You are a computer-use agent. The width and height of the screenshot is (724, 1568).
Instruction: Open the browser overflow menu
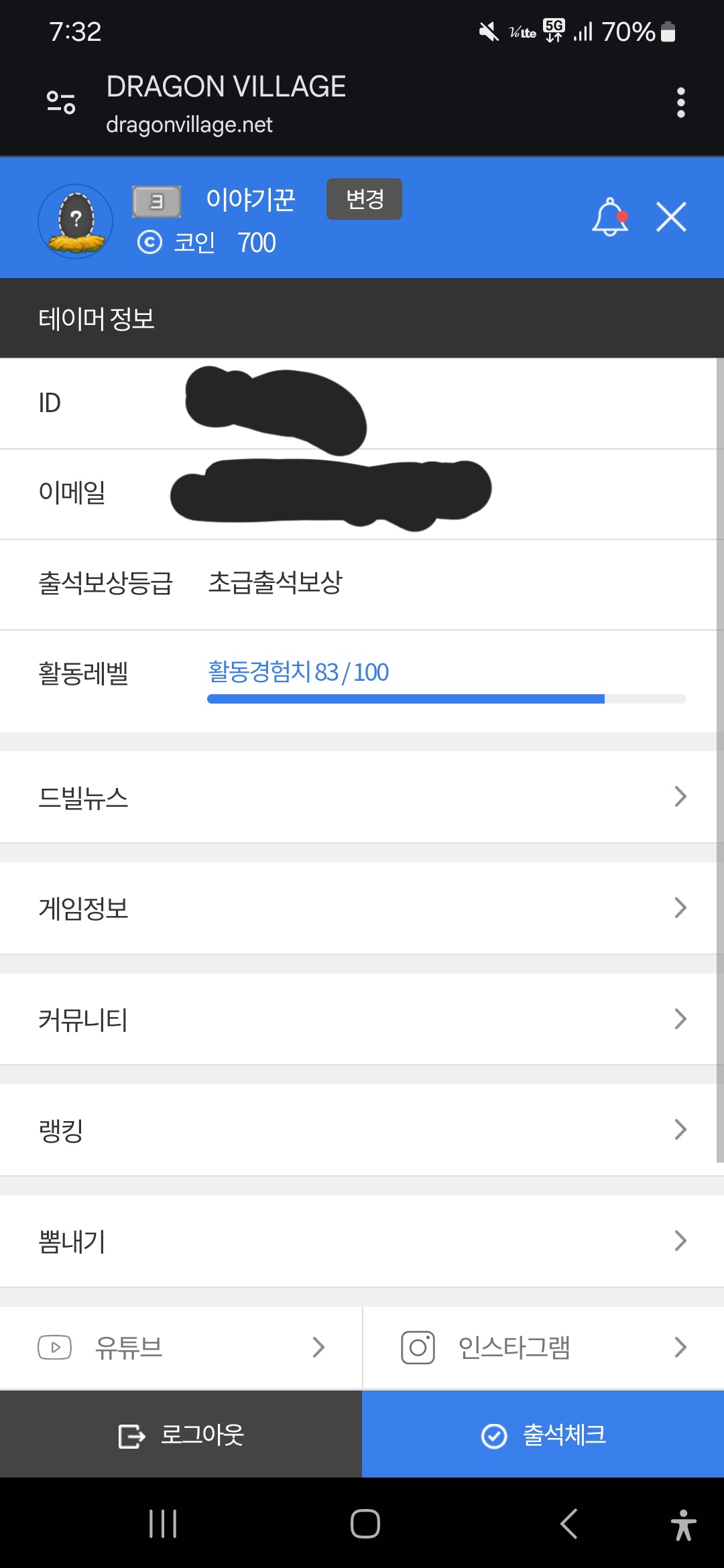(680, 103)
